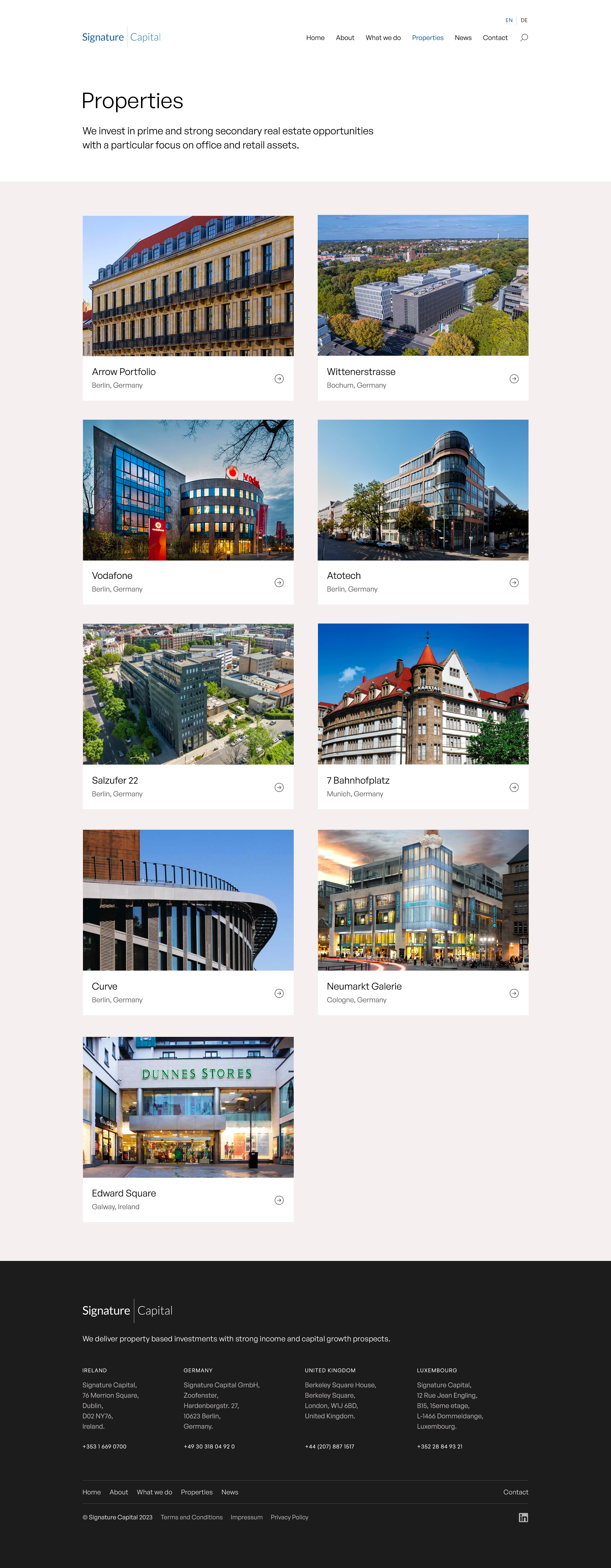Open the search icon in header
Image resolution: width=611 pixels, height=1568 pixels.
coord(524,38)
